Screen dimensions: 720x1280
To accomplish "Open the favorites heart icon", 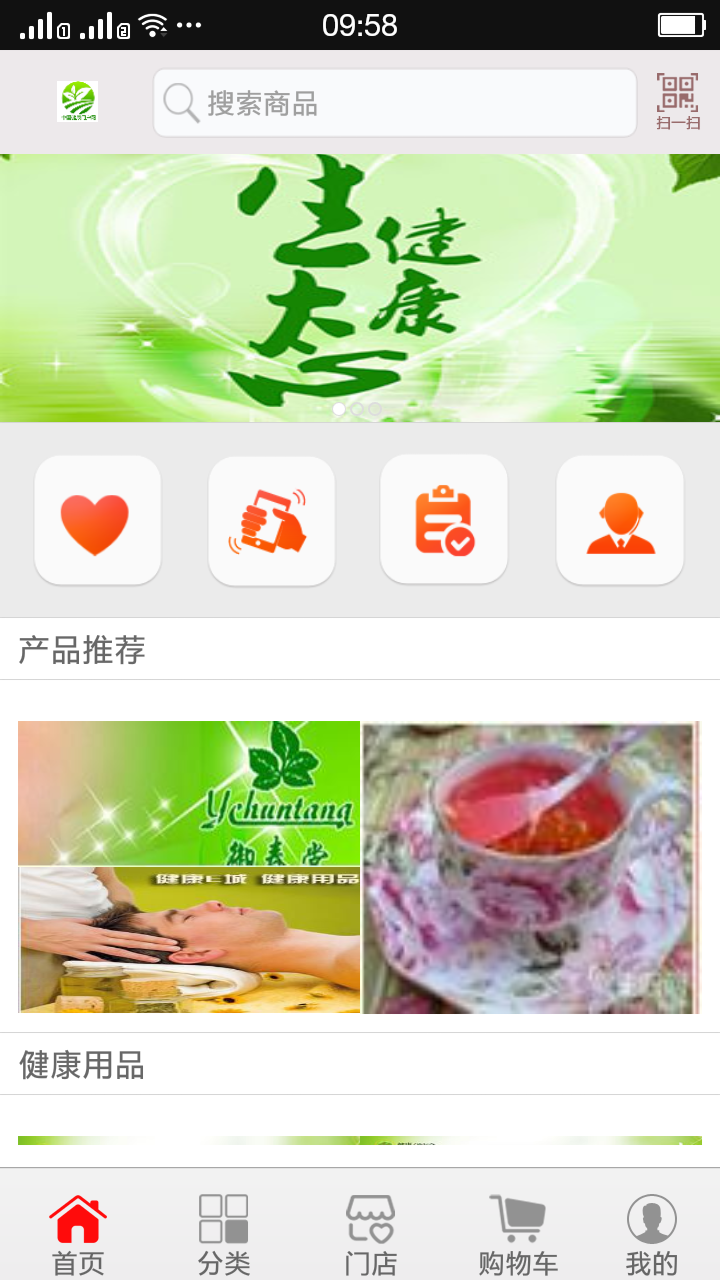I will [97, 519].
